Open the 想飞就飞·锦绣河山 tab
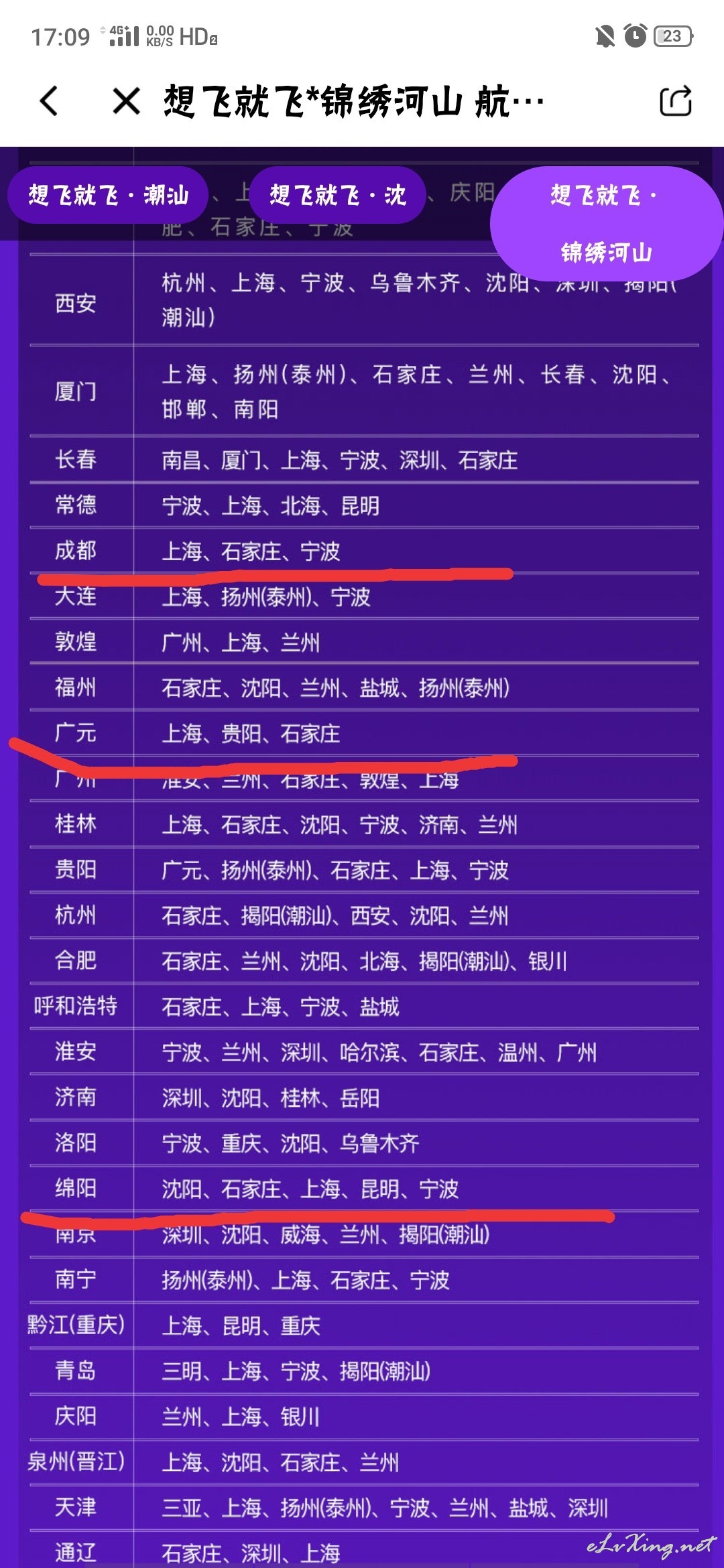The width and height of the screenshot is (724, 1568). pos(606,223)
